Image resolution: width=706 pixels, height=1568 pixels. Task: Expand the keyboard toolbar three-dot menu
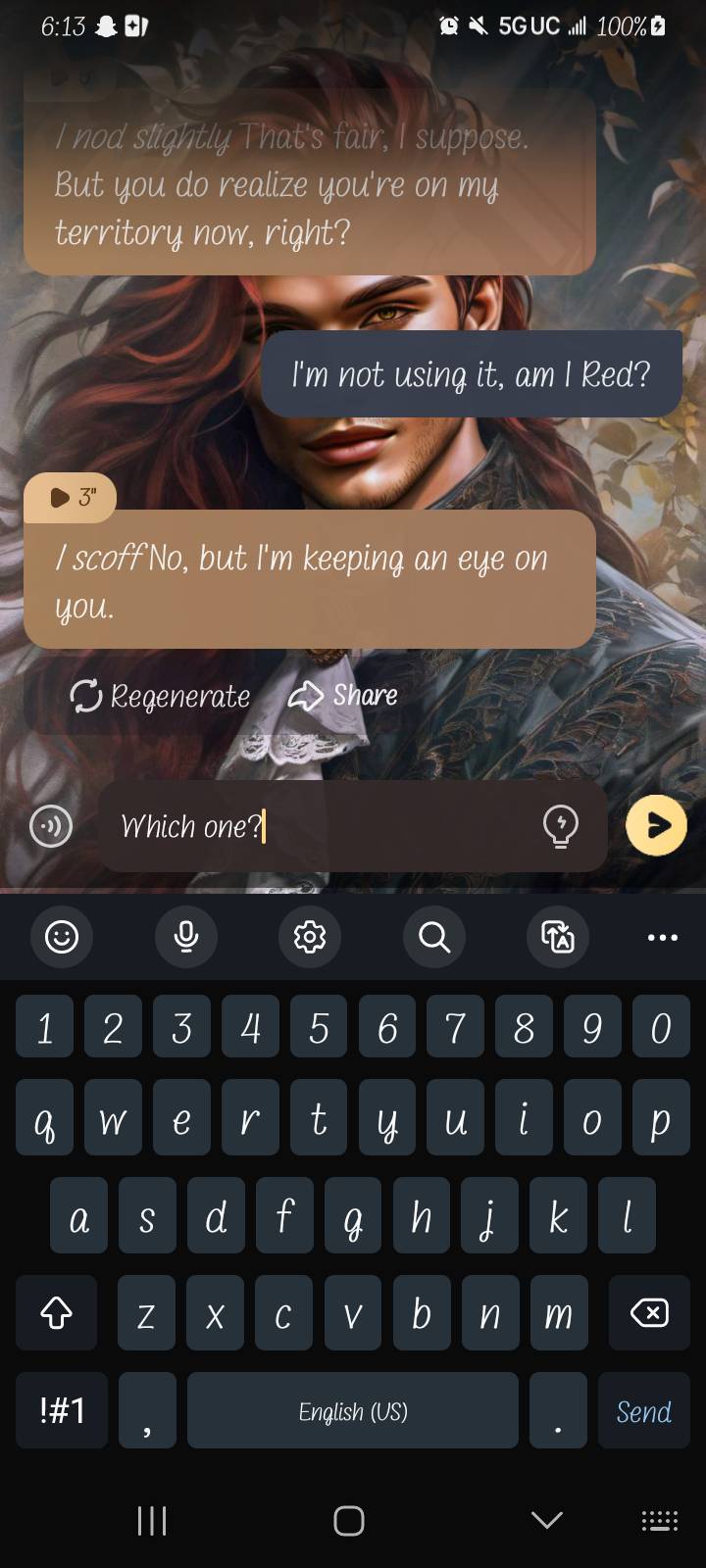point(663,937)
